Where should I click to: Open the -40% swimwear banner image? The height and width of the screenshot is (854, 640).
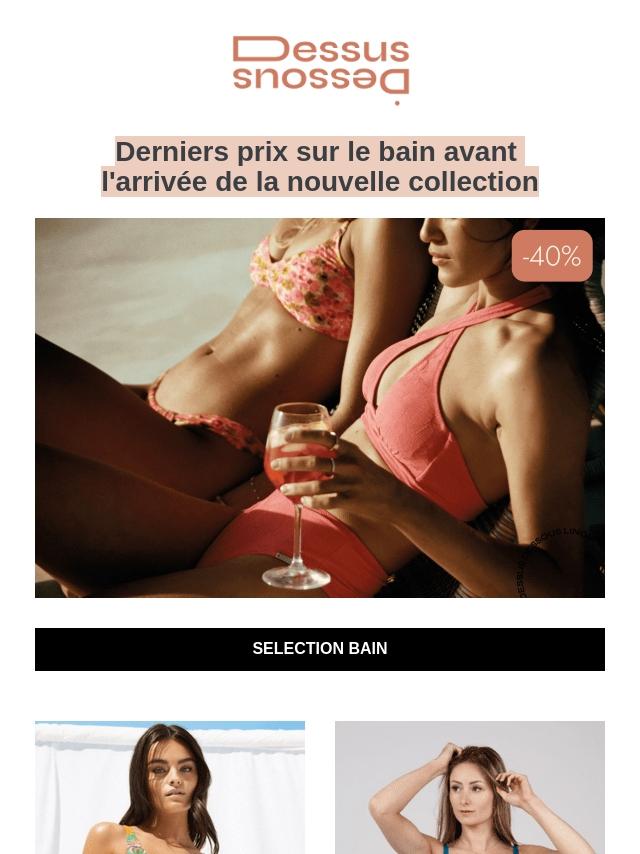[x=320, y=408]
